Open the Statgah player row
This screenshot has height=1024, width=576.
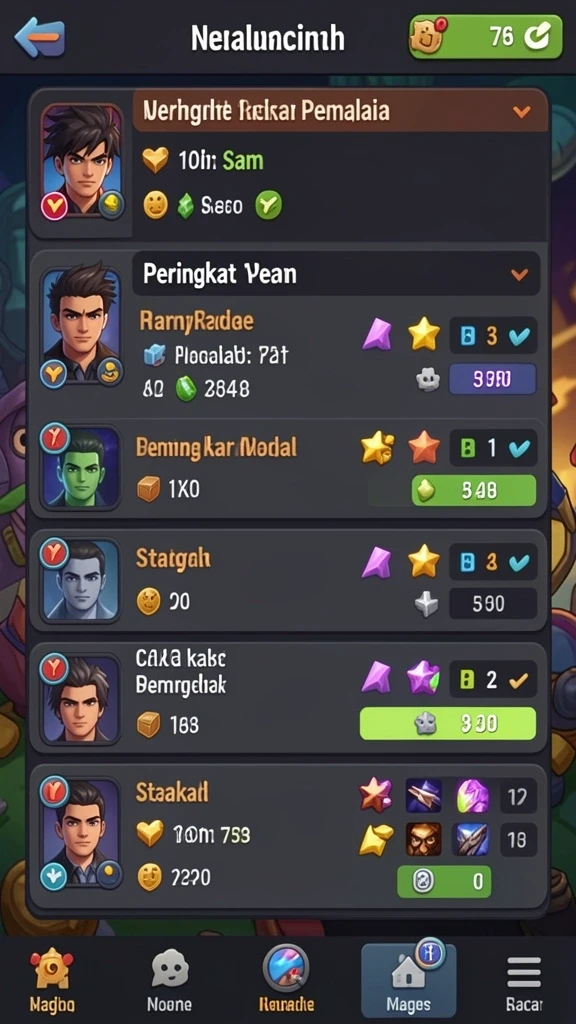point(288,581)
